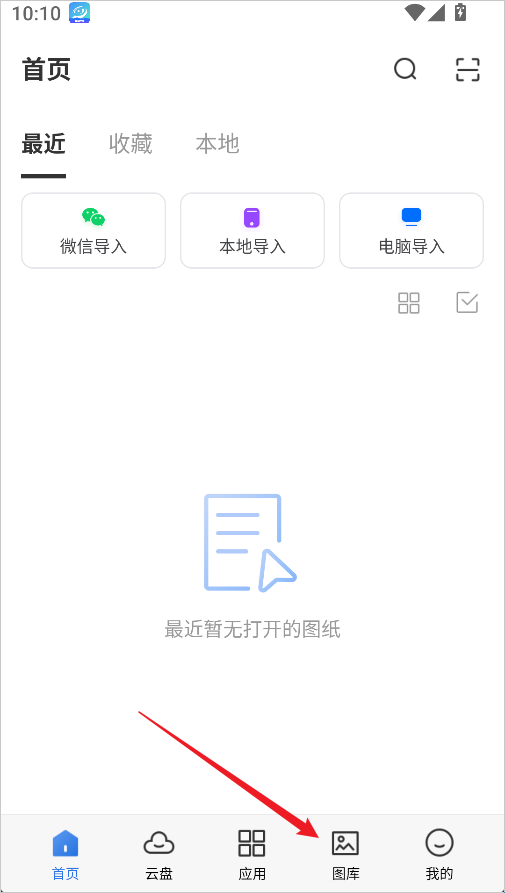Switch to the 本地 tab

click(217, 144)
